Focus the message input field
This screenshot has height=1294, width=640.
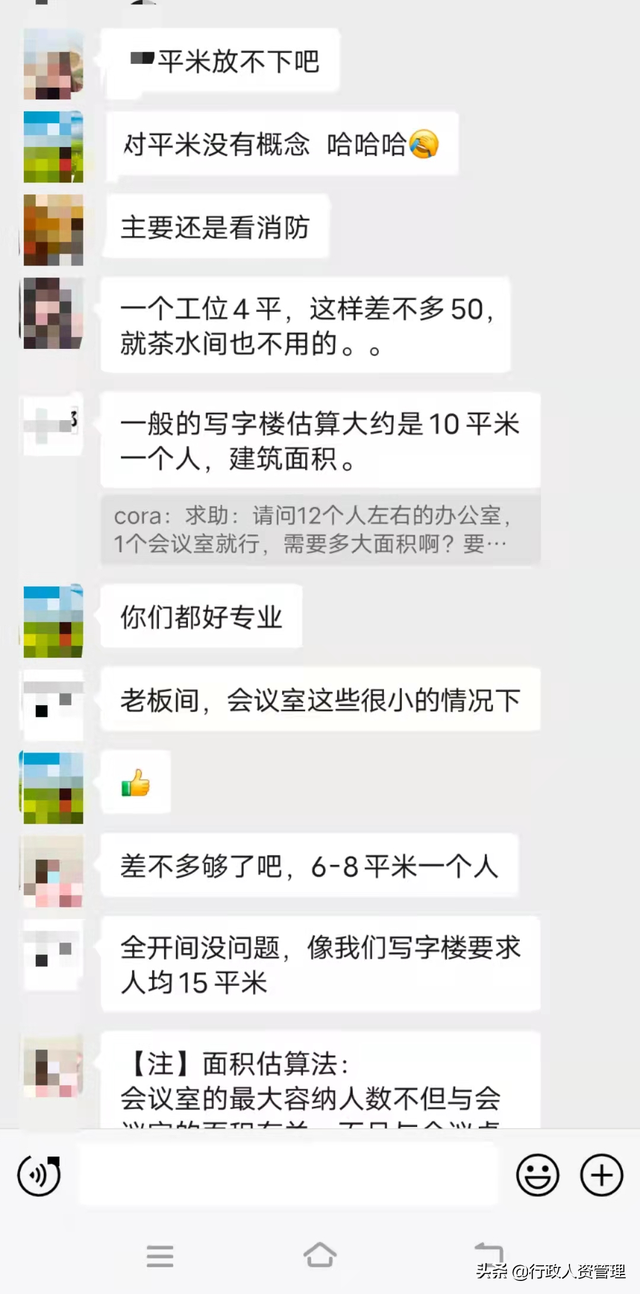tap(286, 1176)
